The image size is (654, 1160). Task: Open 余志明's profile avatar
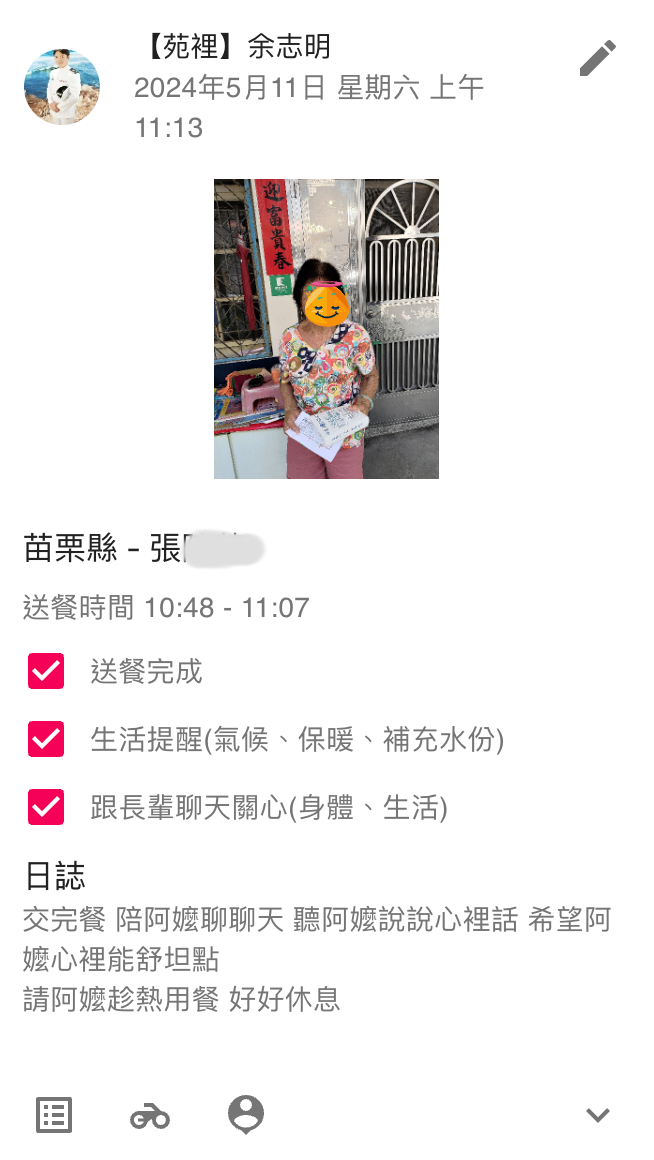62,87
